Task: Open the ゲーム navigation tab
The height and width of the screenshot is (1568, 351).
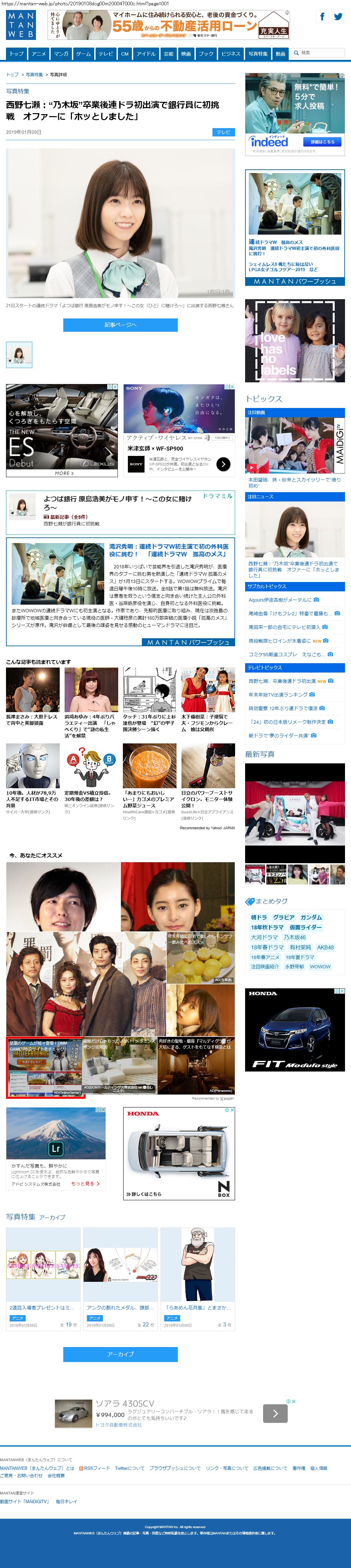Action: 84,54
